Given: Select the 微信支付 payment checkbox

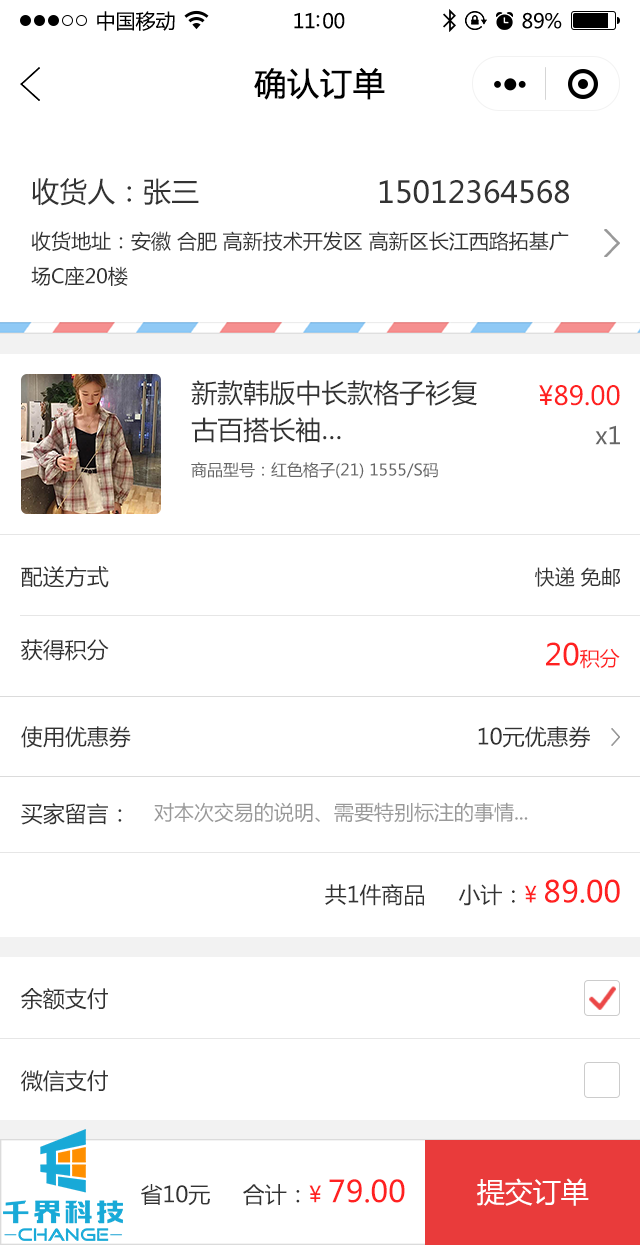Looking at the screenshot, I should pos(602,1080).
